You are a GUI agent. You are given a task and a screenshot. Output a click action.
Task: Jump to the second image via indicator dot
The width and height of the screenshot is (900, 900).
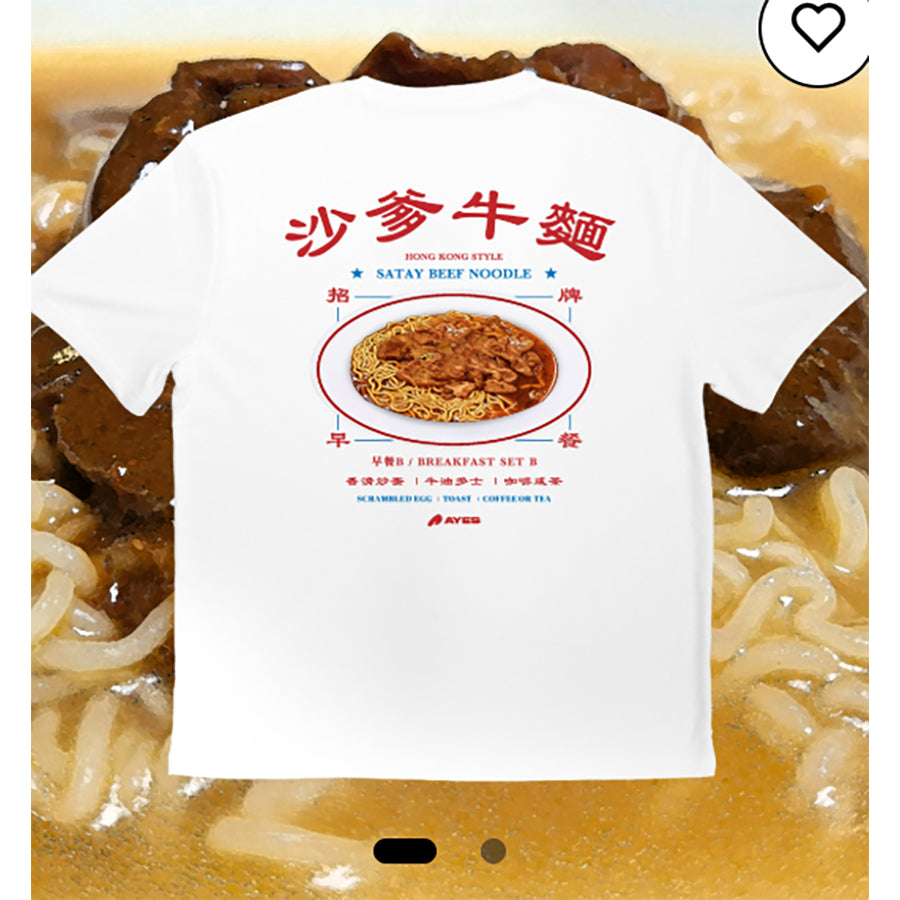(x=493, y=851)
